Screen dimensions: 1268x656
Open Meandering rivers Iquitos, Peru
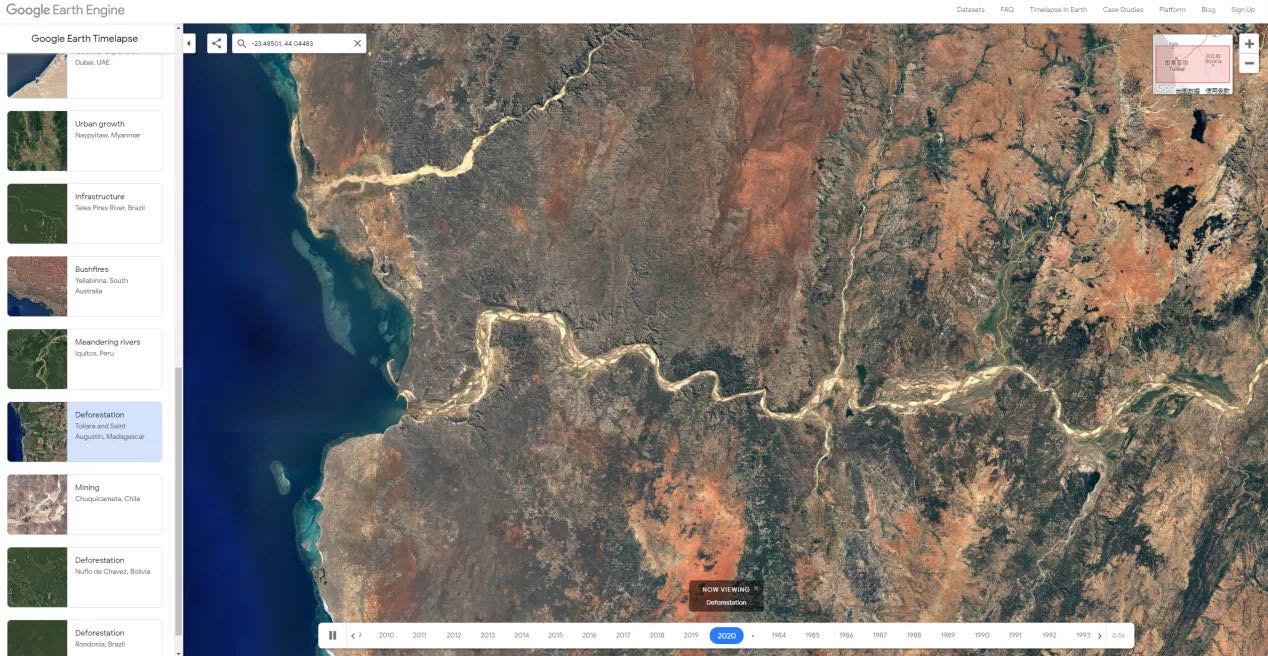[x=85, y=360]
